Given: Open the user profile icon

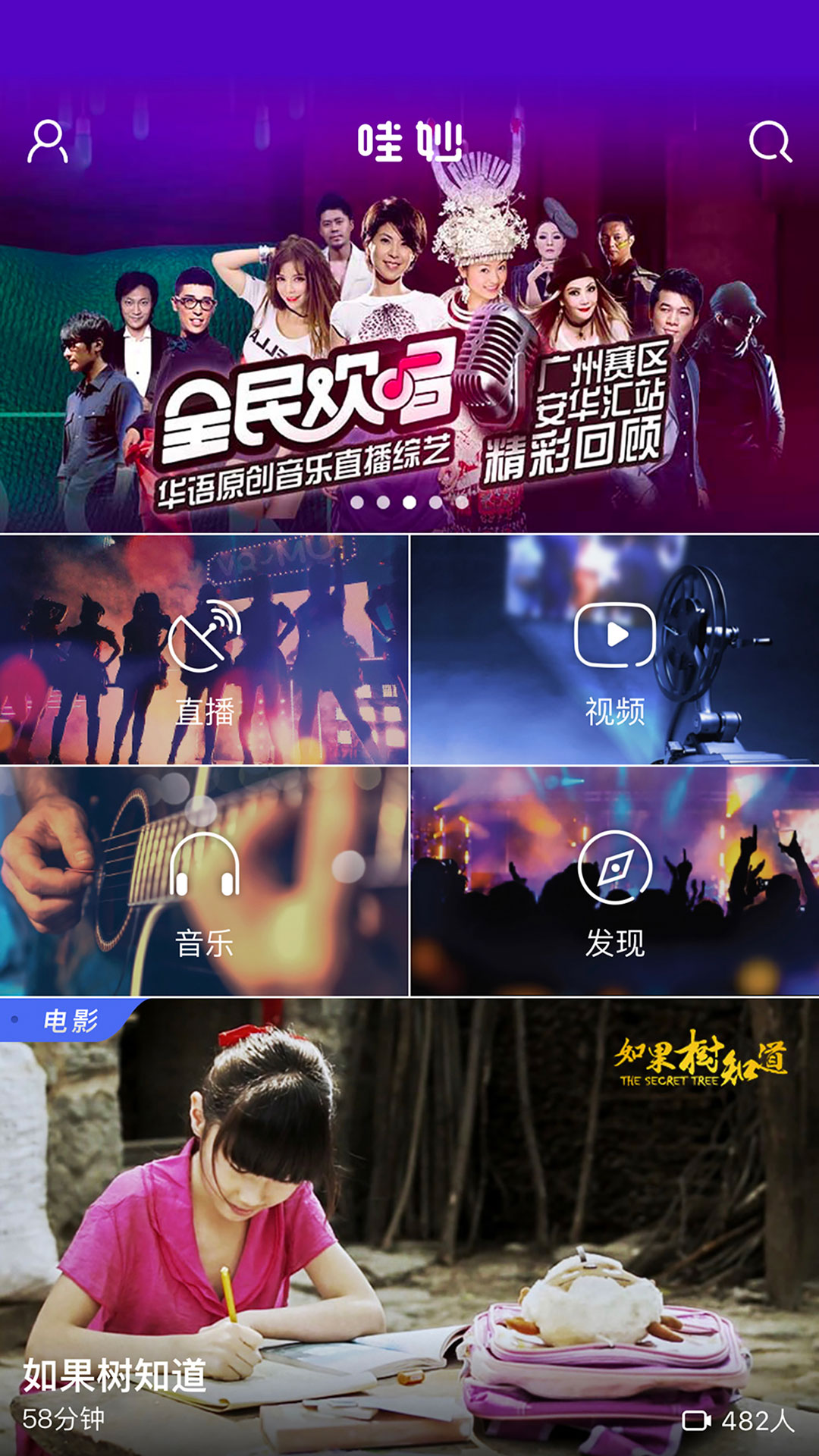Looking at the screenshot, I should tap(48, 141).
